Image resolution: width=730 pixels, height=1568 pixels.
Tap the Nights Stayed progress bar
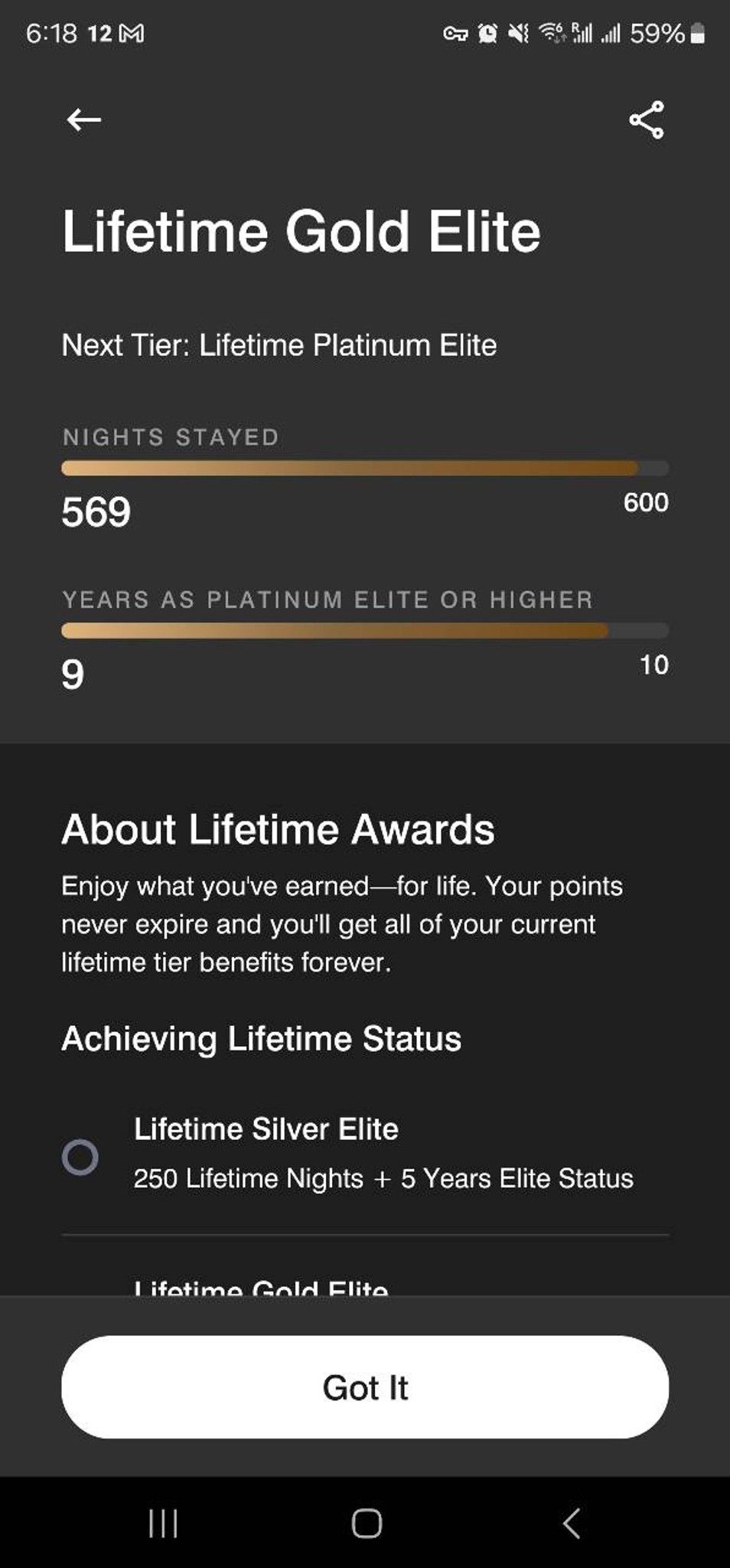point(365,469)
